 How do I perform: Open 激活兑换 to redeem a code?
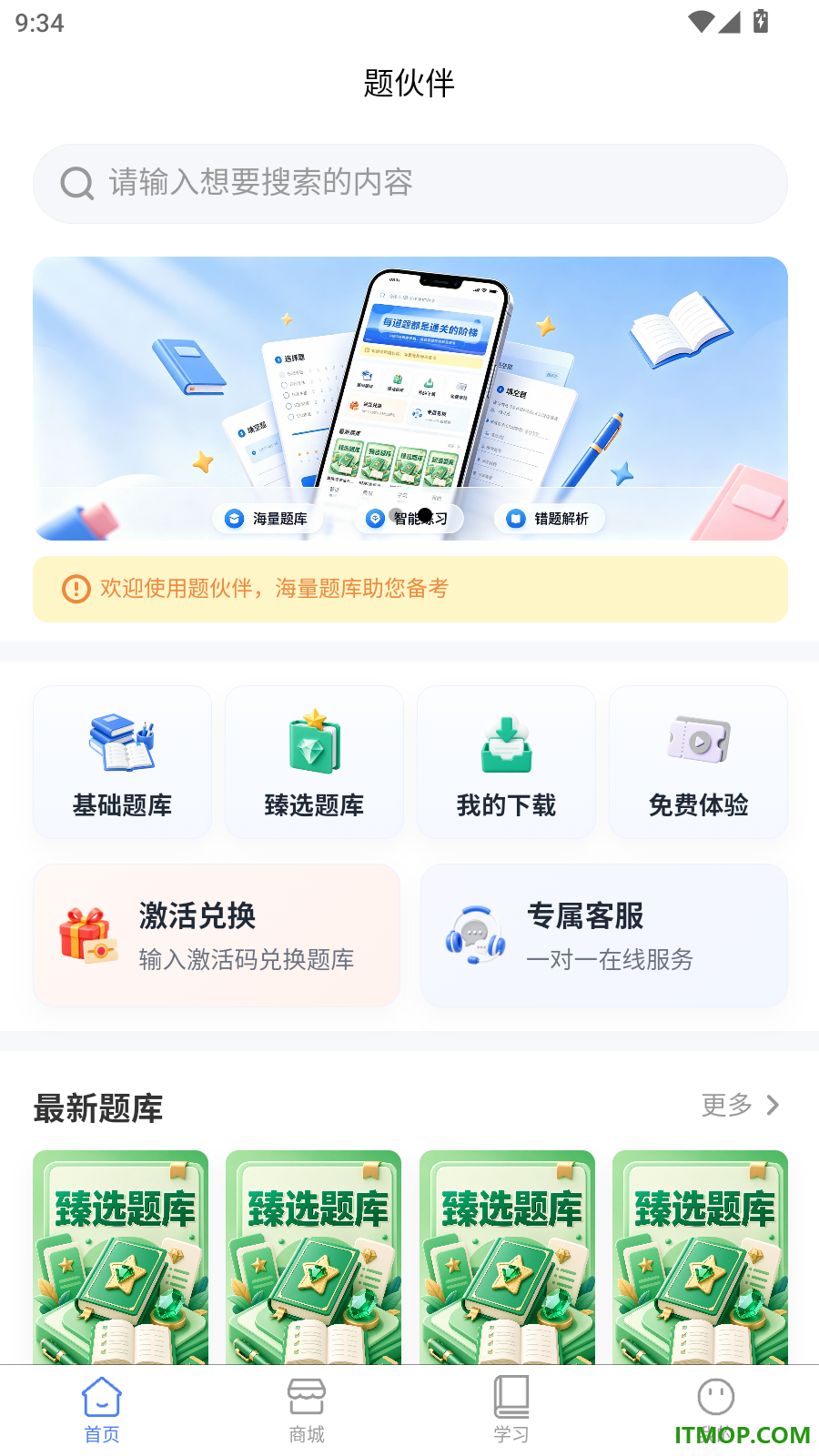click(217, 935)
